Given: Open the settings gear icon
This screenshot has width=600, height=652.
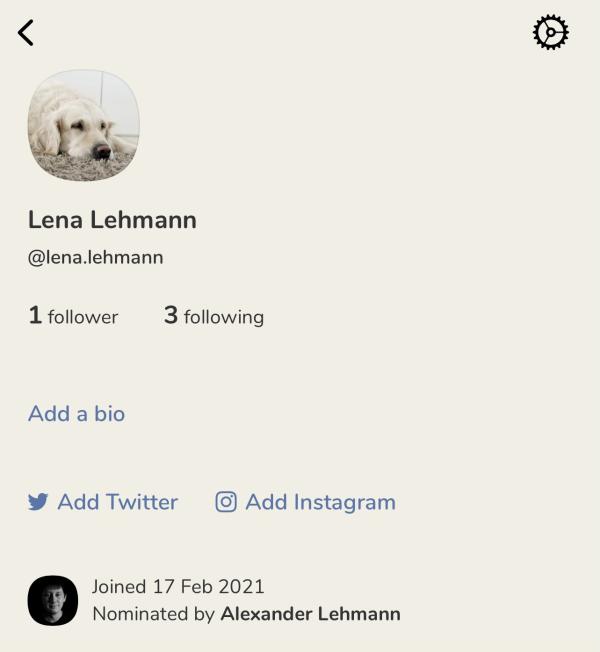Looking at the screenshot, I should (x=550, y=33).
